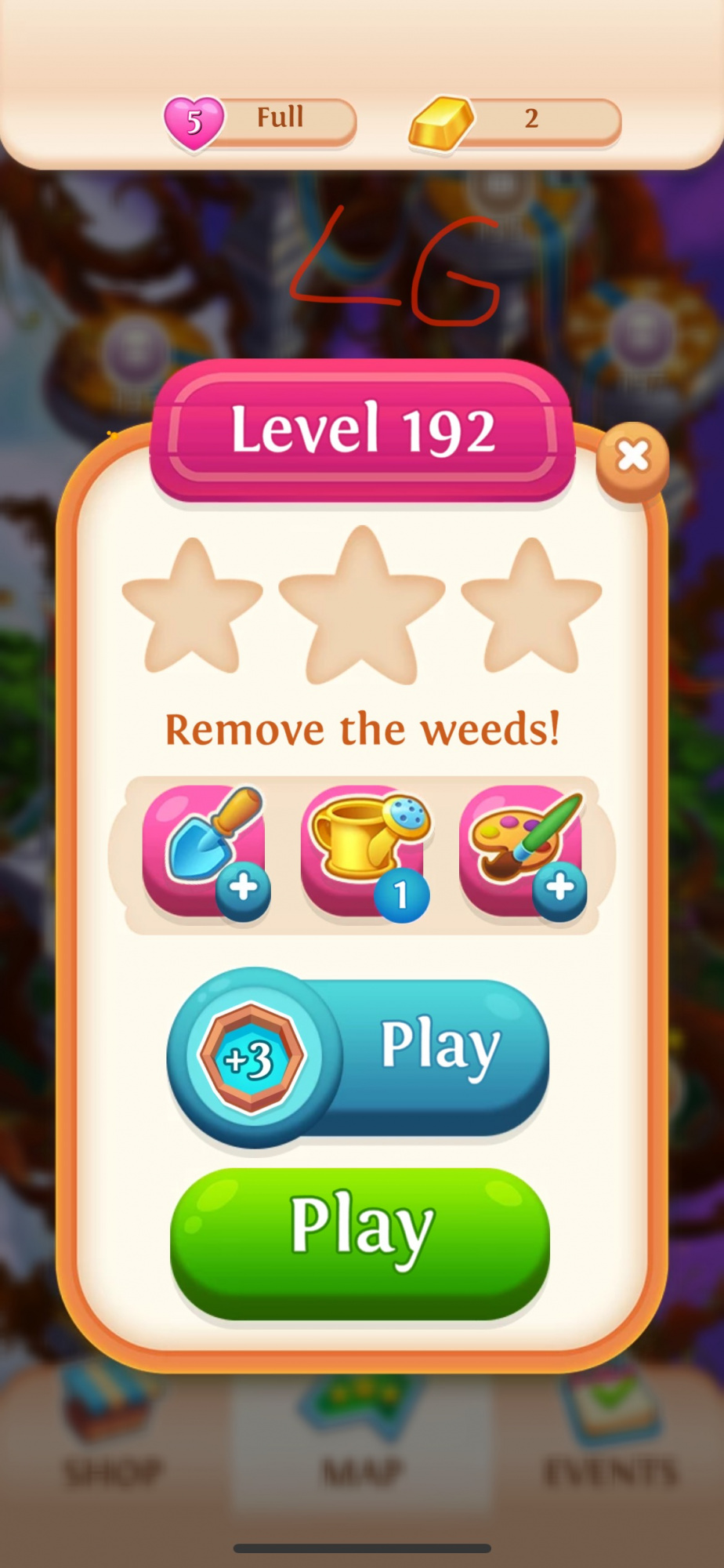This screenshot has width=724, height=1568.
Task: Open the gold bars balance
Action: pyautogui.click(x=516, y=121)
